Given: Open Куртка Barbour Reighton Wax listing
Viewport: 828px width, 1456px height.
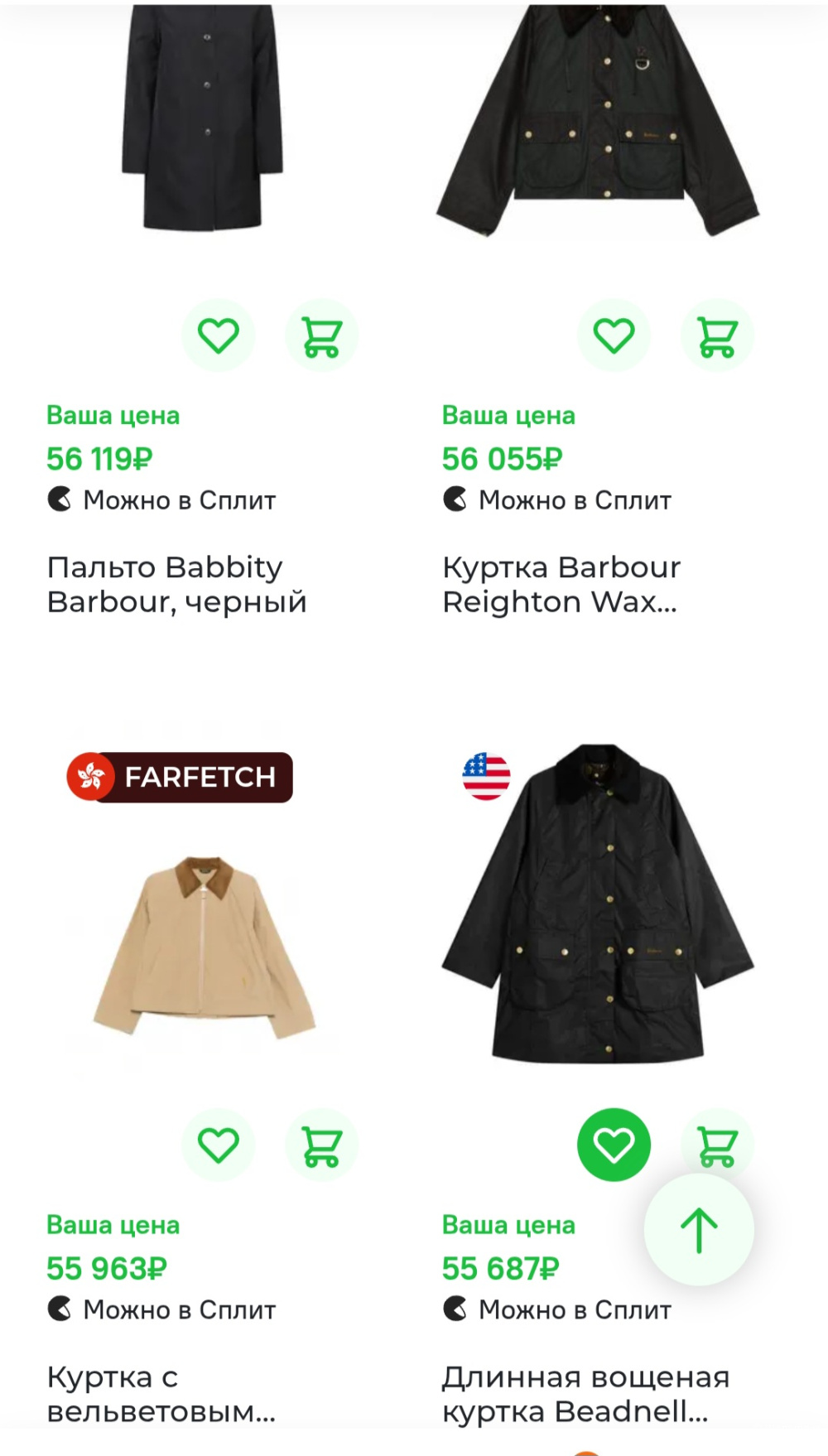Looking at the screenshot, I should 561,584.
